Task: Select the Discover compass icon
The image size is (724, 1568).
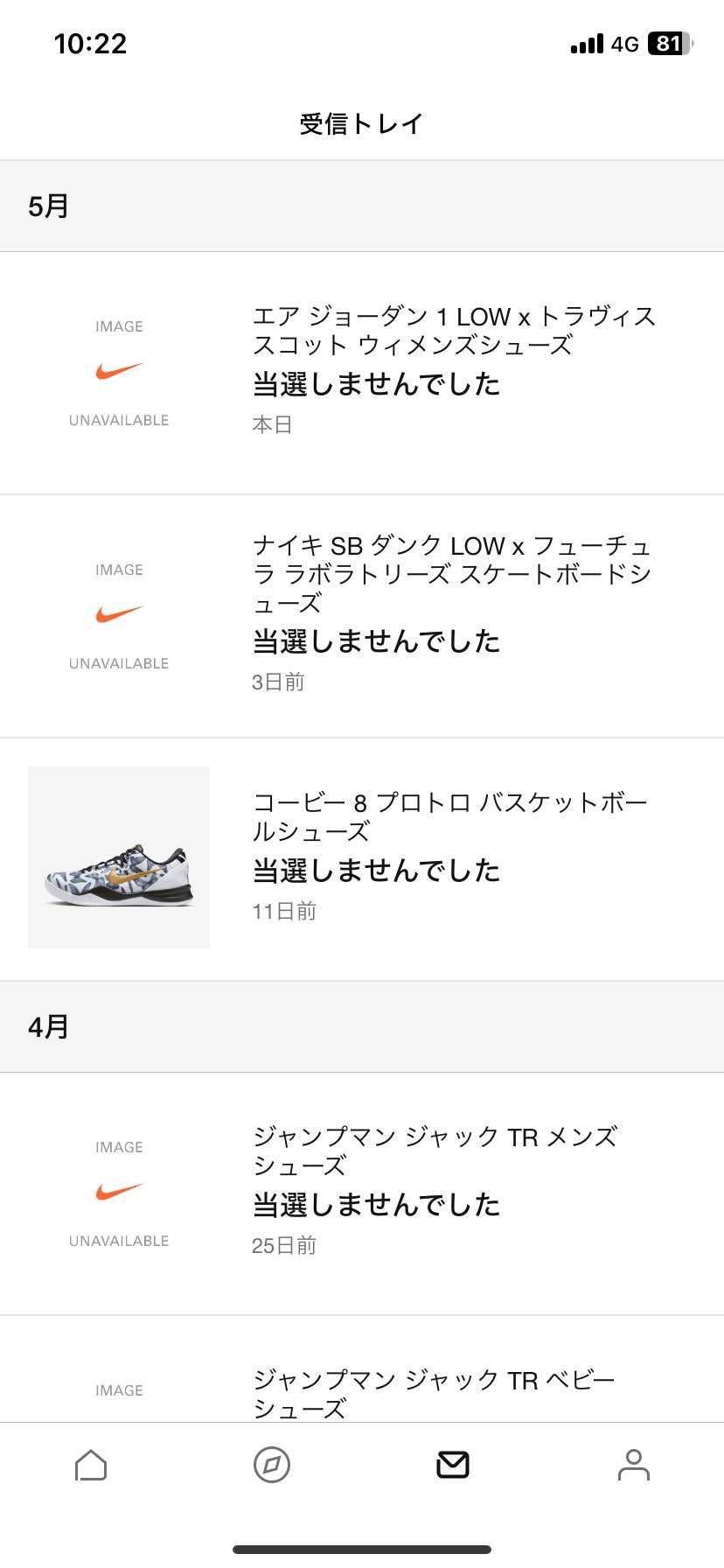Action: [271, 1464]
